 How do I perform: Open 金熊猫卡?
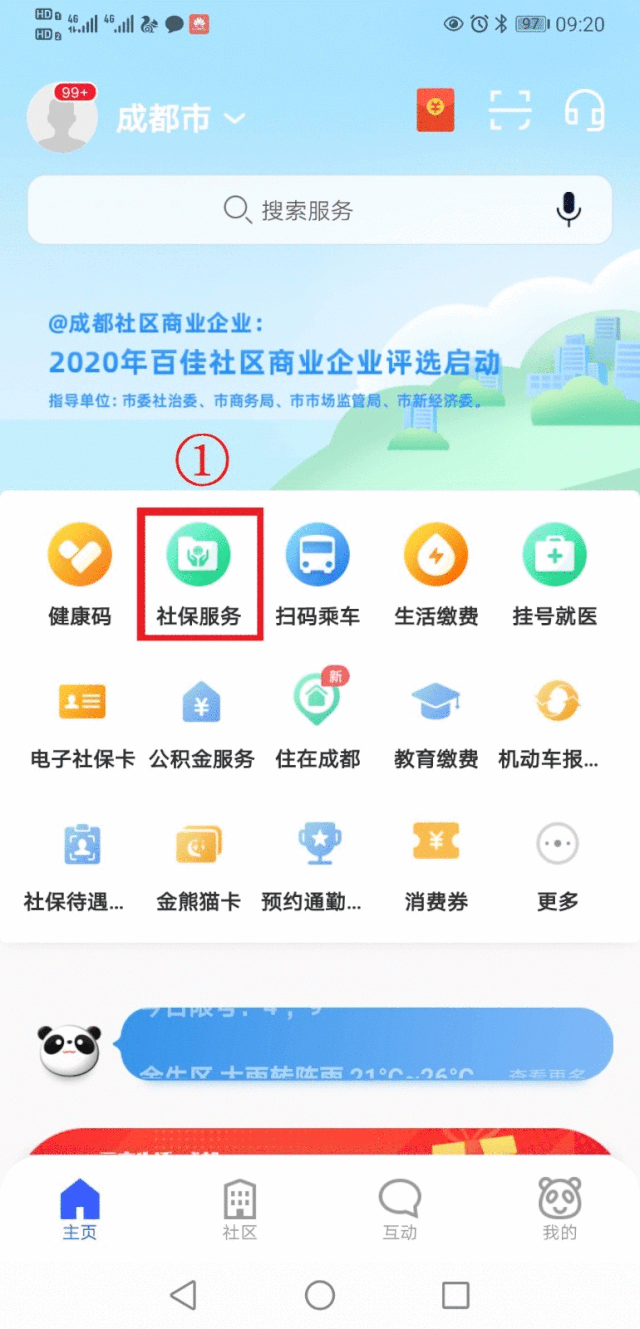click(x=199, y=864)
